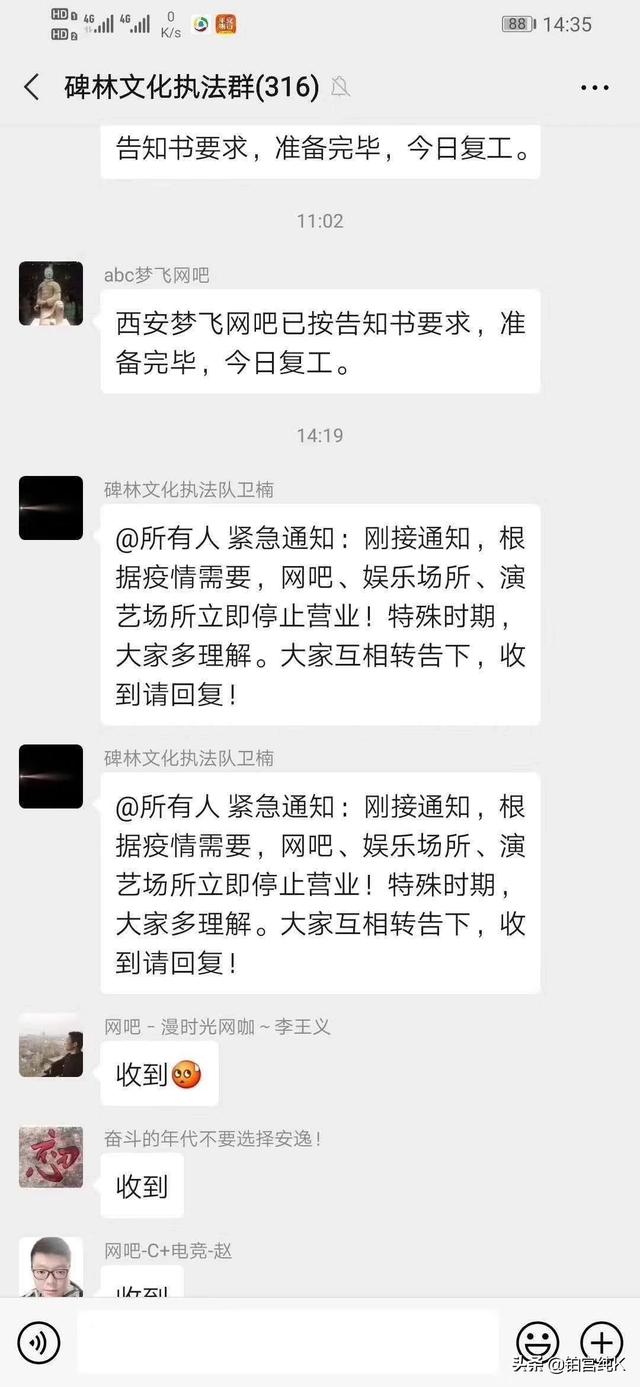This screenshot has width=640, height=1387.
Task: Open the group chat overflow menu
Action: point(594,88)
